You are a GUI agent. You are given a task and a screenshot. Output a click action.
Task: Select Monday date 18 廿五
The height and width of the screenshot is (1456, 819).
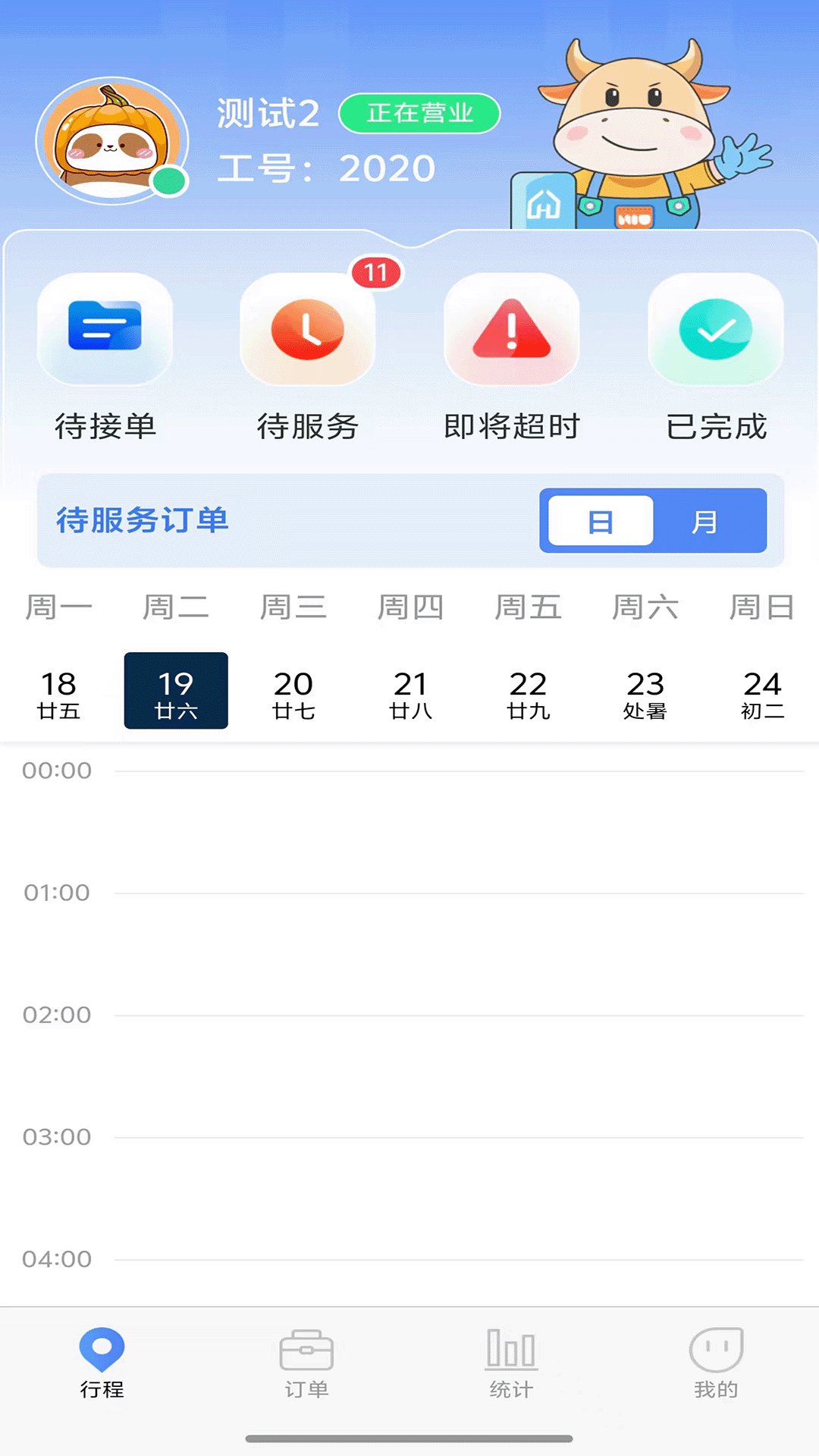tap(58, 692)
